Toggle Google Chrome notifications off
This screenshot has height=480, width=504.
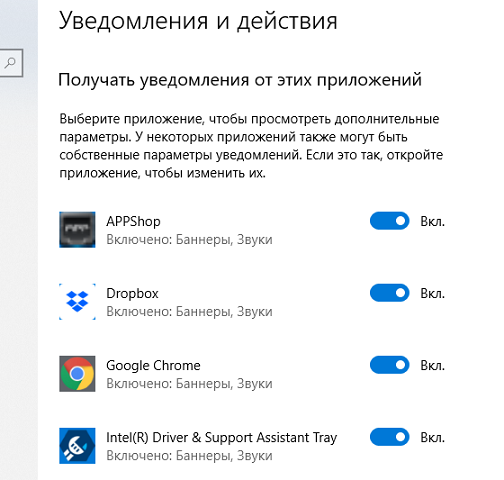[x=389, y=365]
